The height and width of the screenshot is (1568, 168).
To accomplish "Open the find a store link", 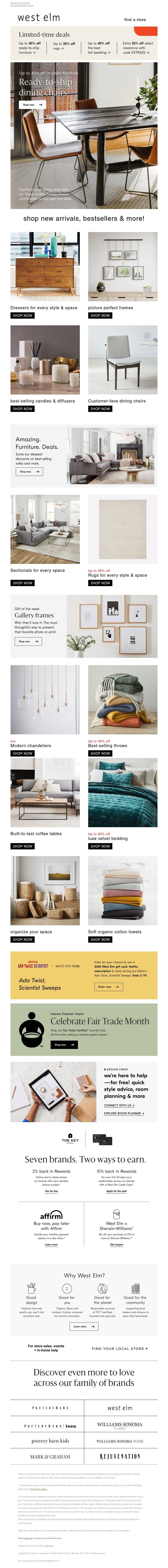I will point(135,19).
